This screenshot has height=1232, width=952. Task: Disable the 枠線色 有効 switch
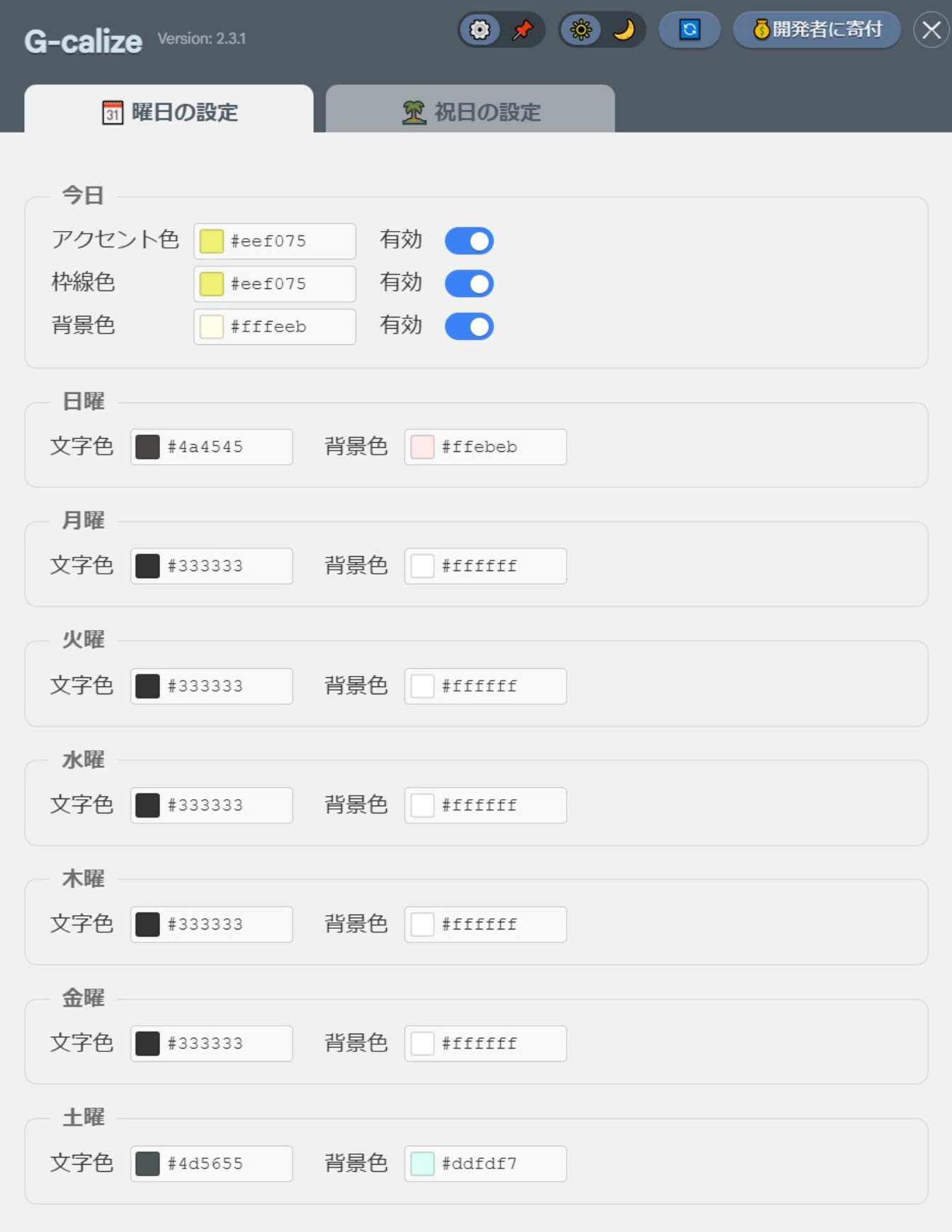click(469, 283)
